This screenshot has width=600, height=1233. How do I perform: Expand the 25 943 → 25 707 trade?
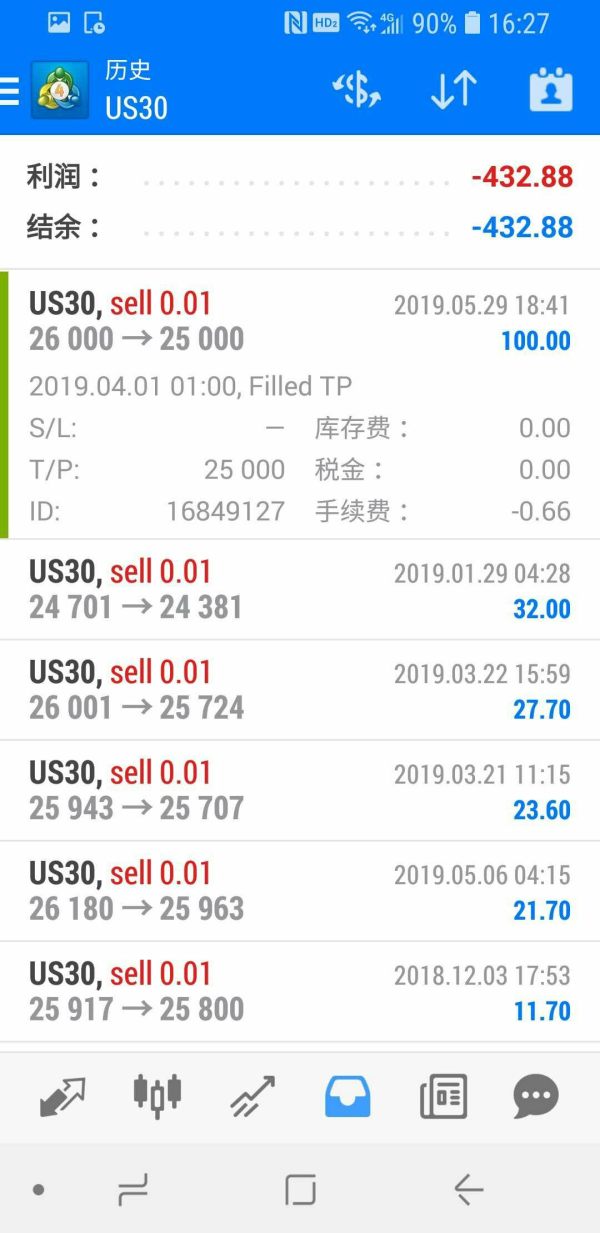[x=300, y=790]
